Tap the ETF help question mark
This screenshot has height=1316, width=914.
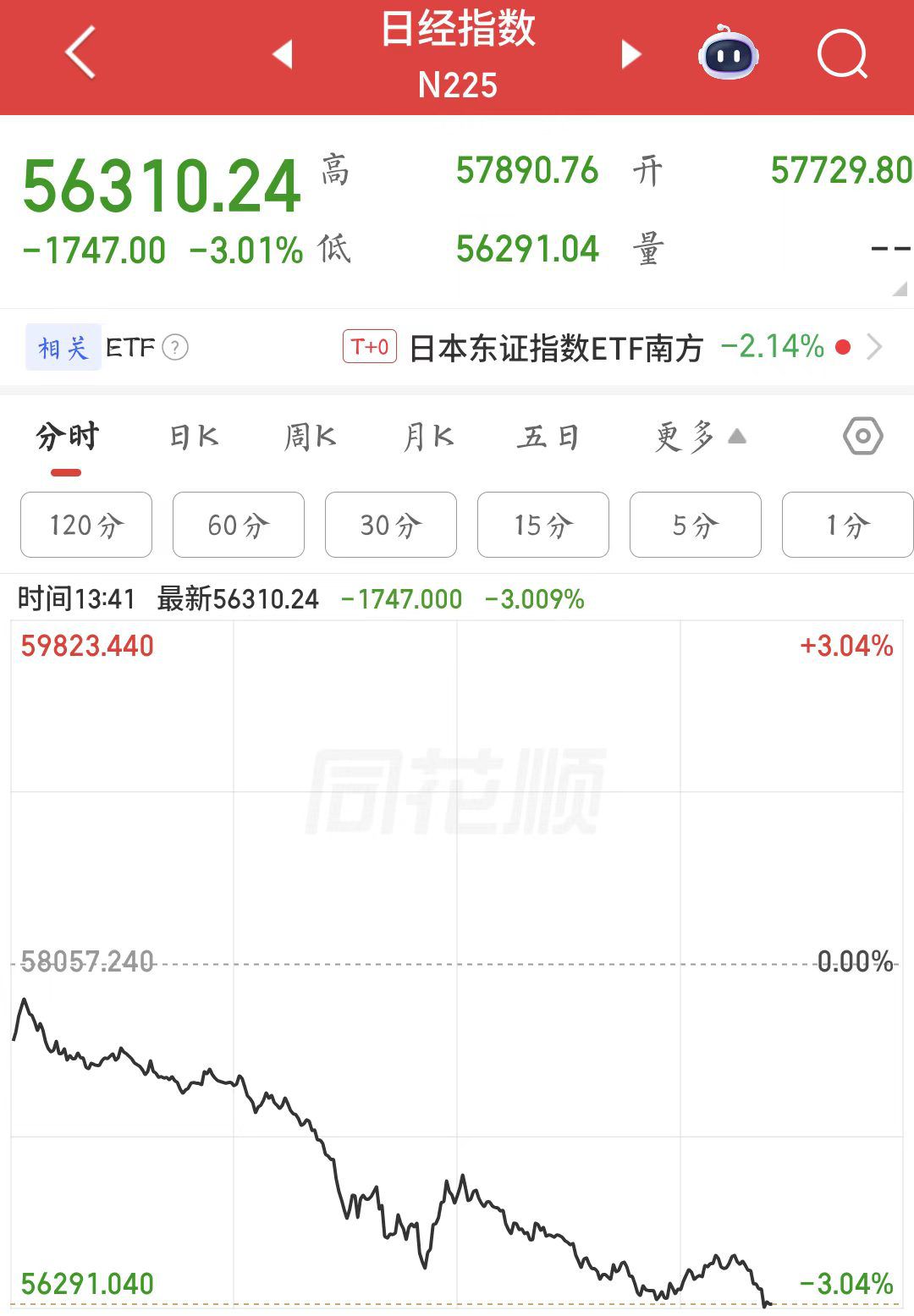pos(175,347)
